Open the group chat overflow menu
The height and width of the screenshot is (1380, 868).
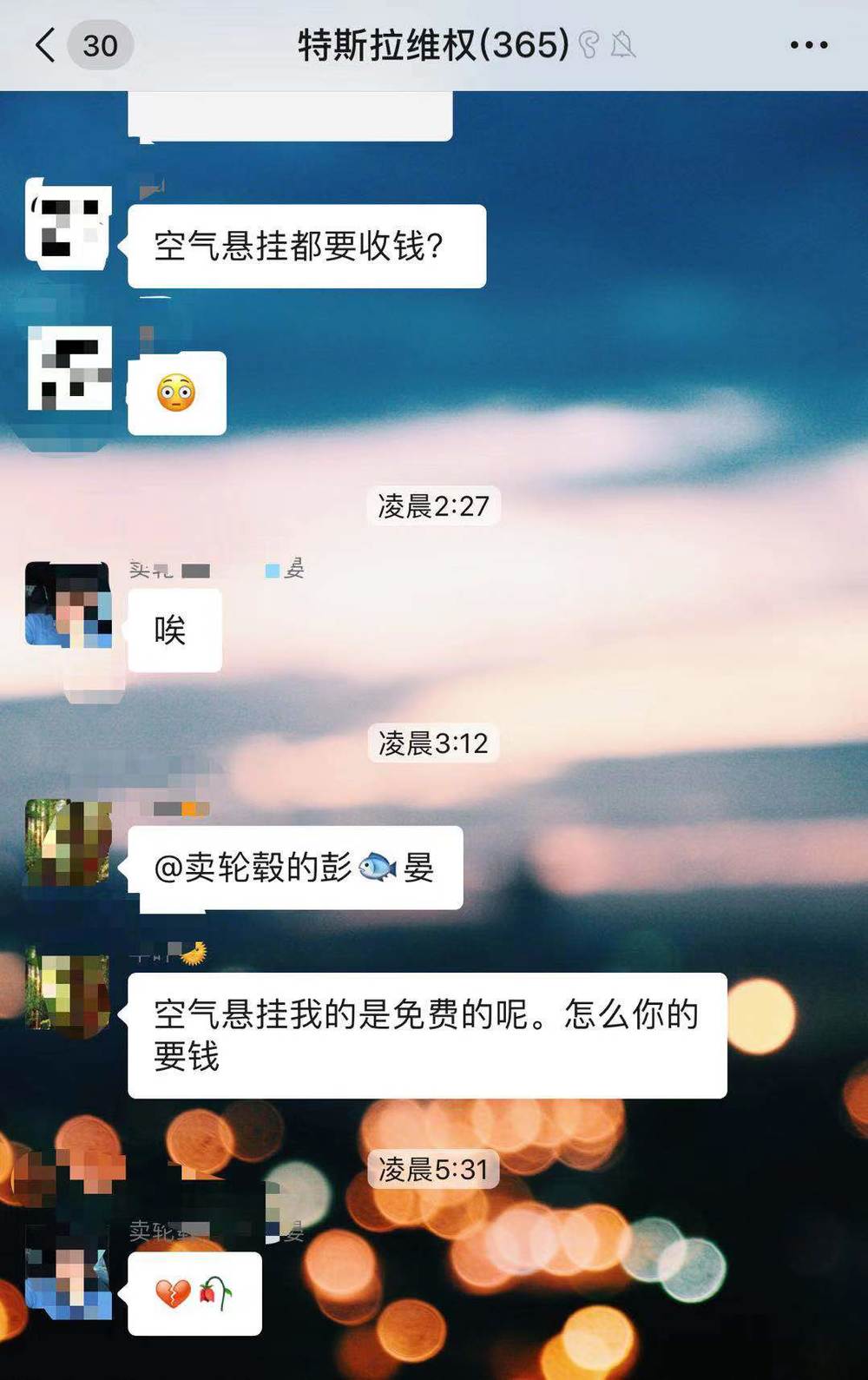click(x=808, y=45)
